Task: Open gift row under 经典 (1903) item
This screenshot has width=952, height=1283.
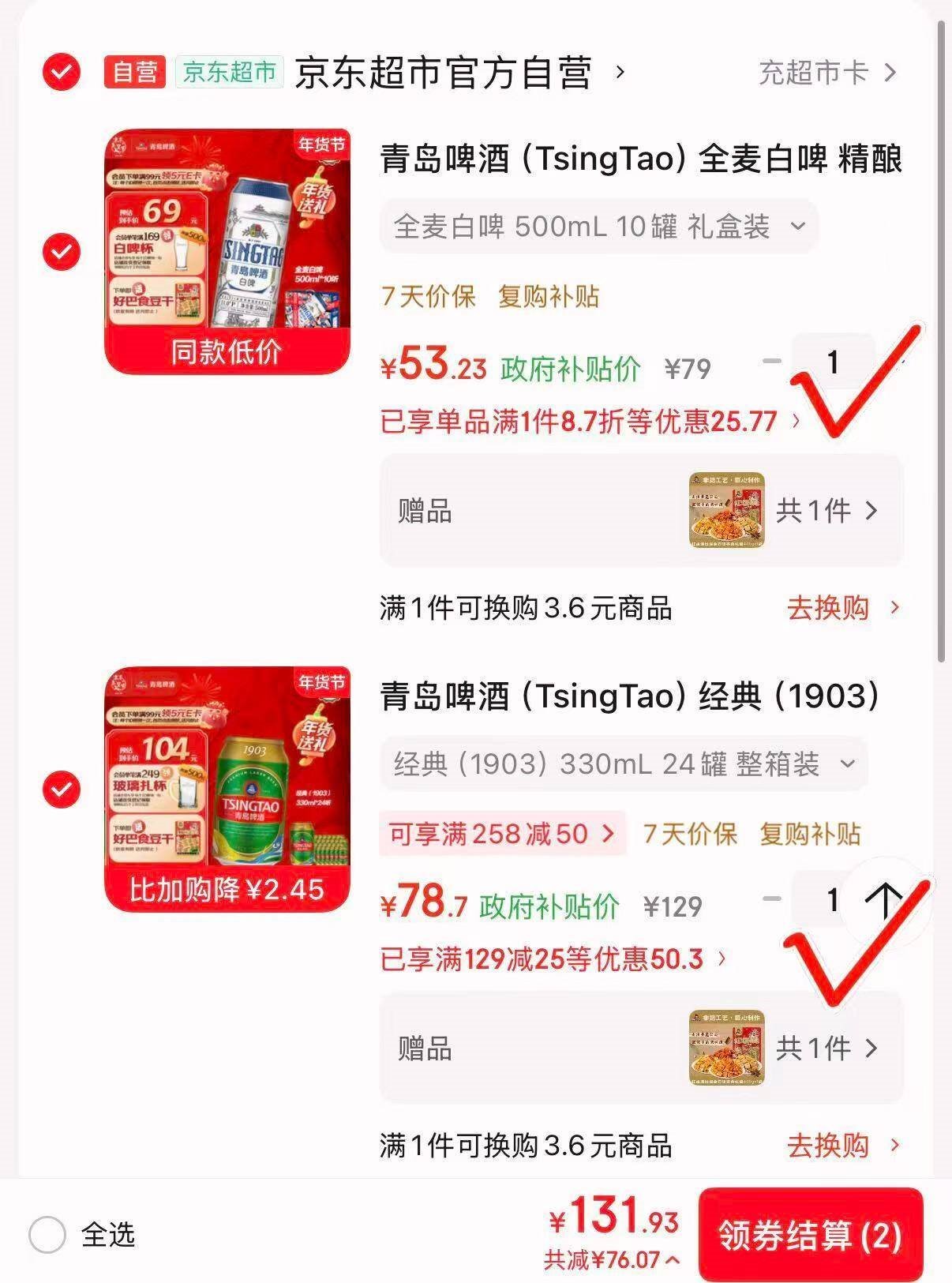Action: pos(640,1049)
